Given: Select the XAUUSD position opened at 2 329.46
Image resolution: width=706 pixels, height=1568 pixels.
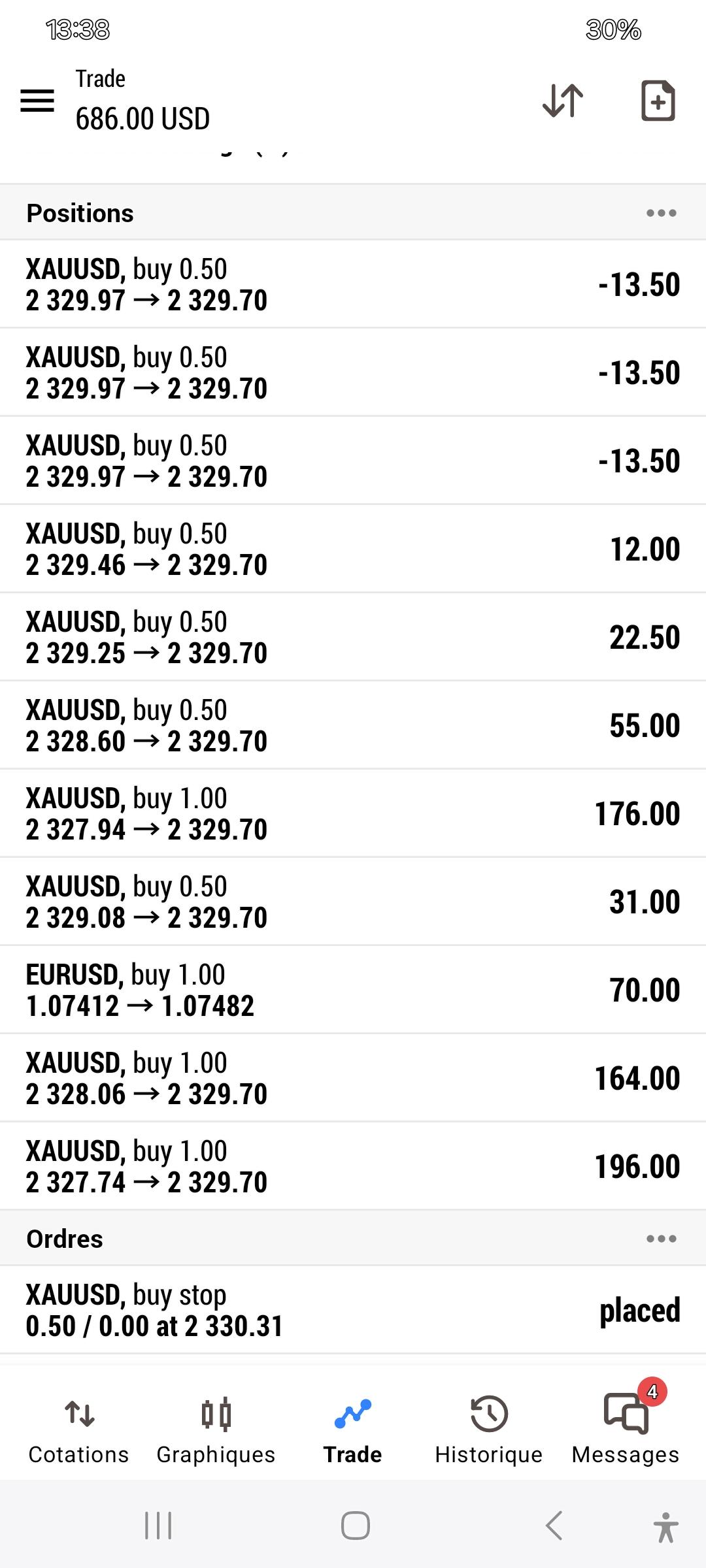Looking at the screenshot, I should (353, 549).
